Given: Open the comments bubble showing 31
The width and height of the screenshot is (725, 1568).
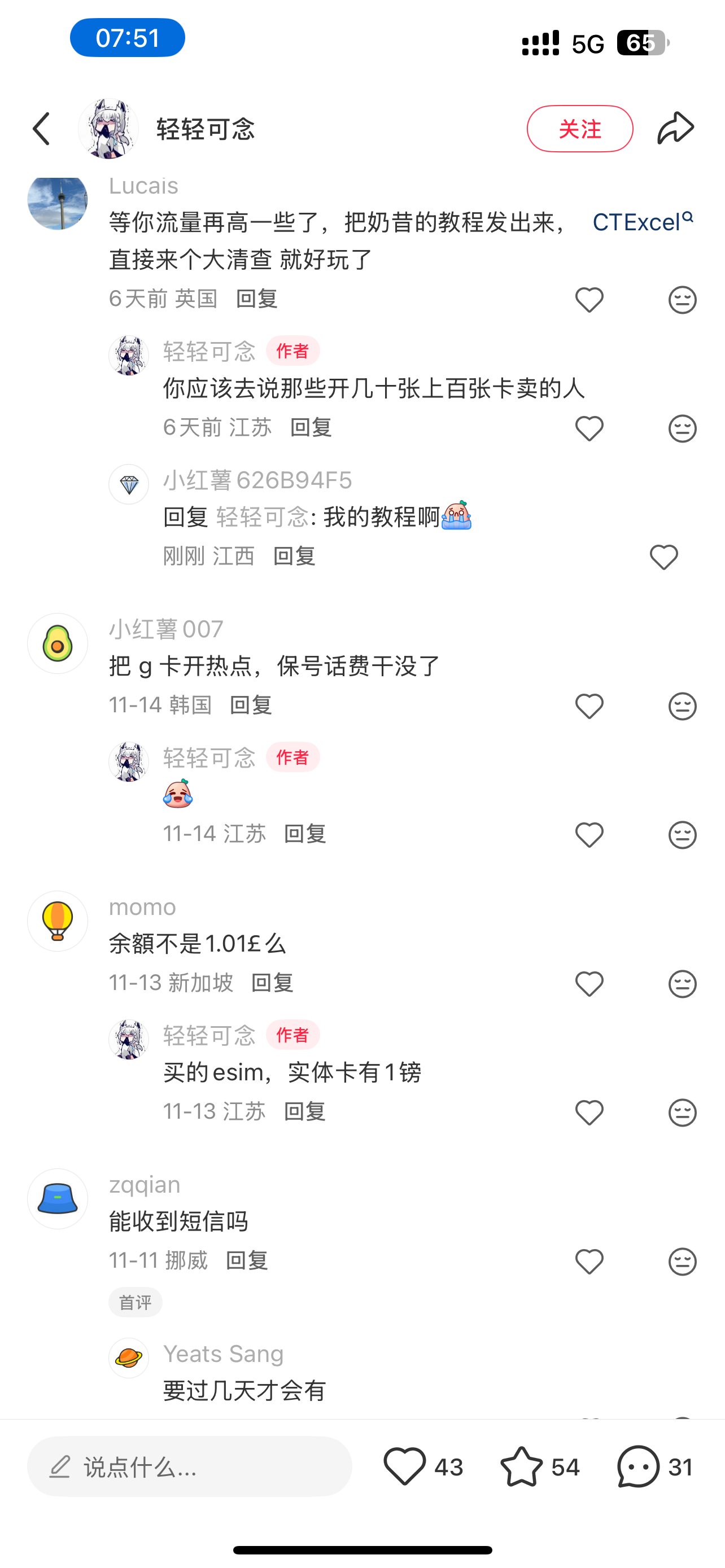Looking at the screenshot, I should tap(639, 1467).
